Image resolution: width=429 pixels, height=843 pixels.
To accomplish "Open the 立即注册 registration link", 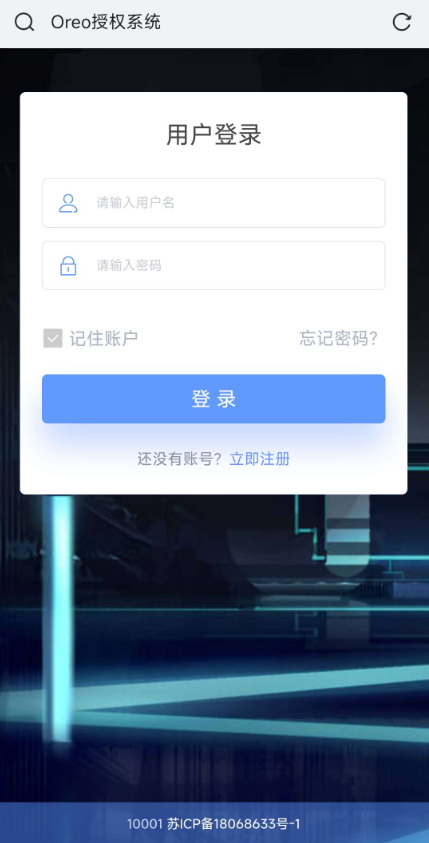I will 260,459.
